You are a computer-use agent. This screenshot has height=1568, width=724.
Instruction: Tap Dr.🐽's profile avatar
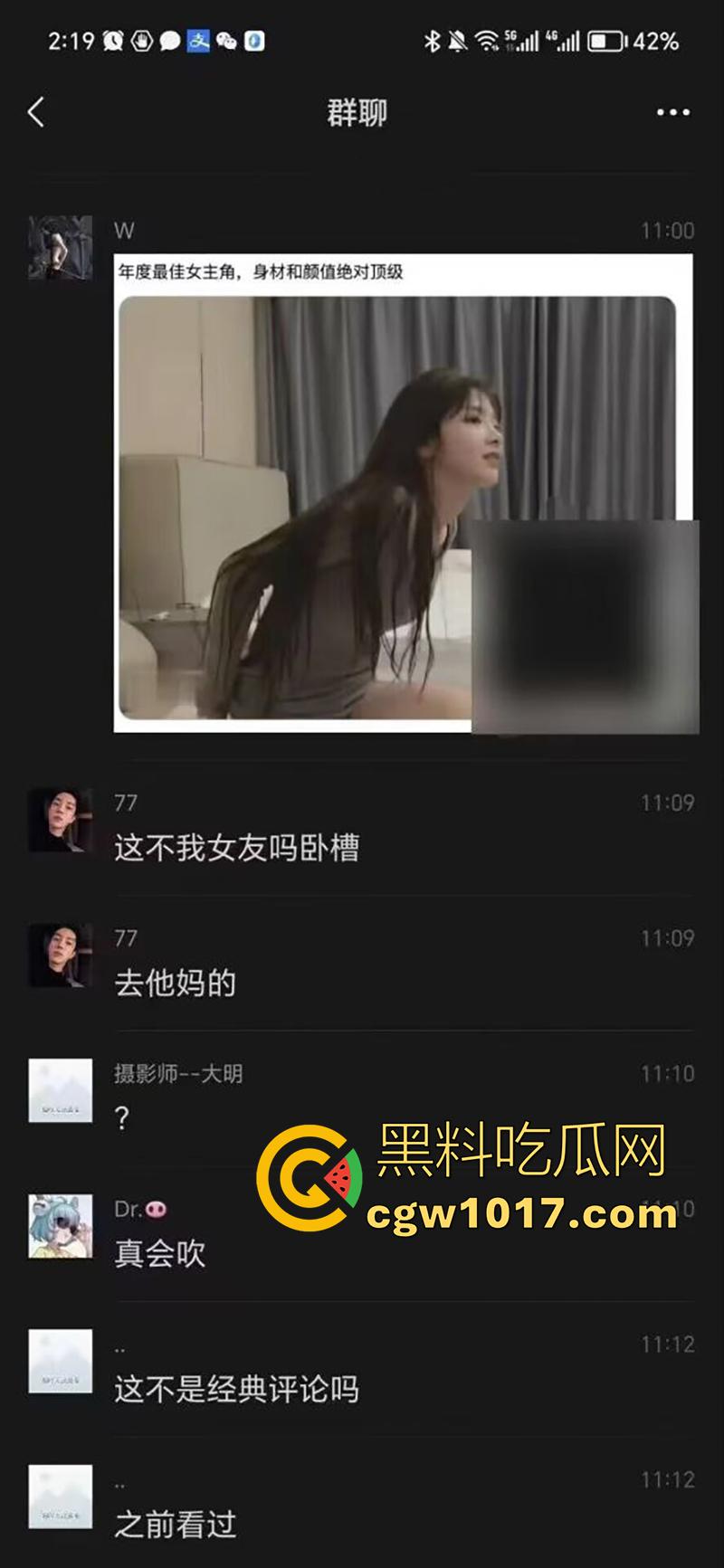[60, 1226]
